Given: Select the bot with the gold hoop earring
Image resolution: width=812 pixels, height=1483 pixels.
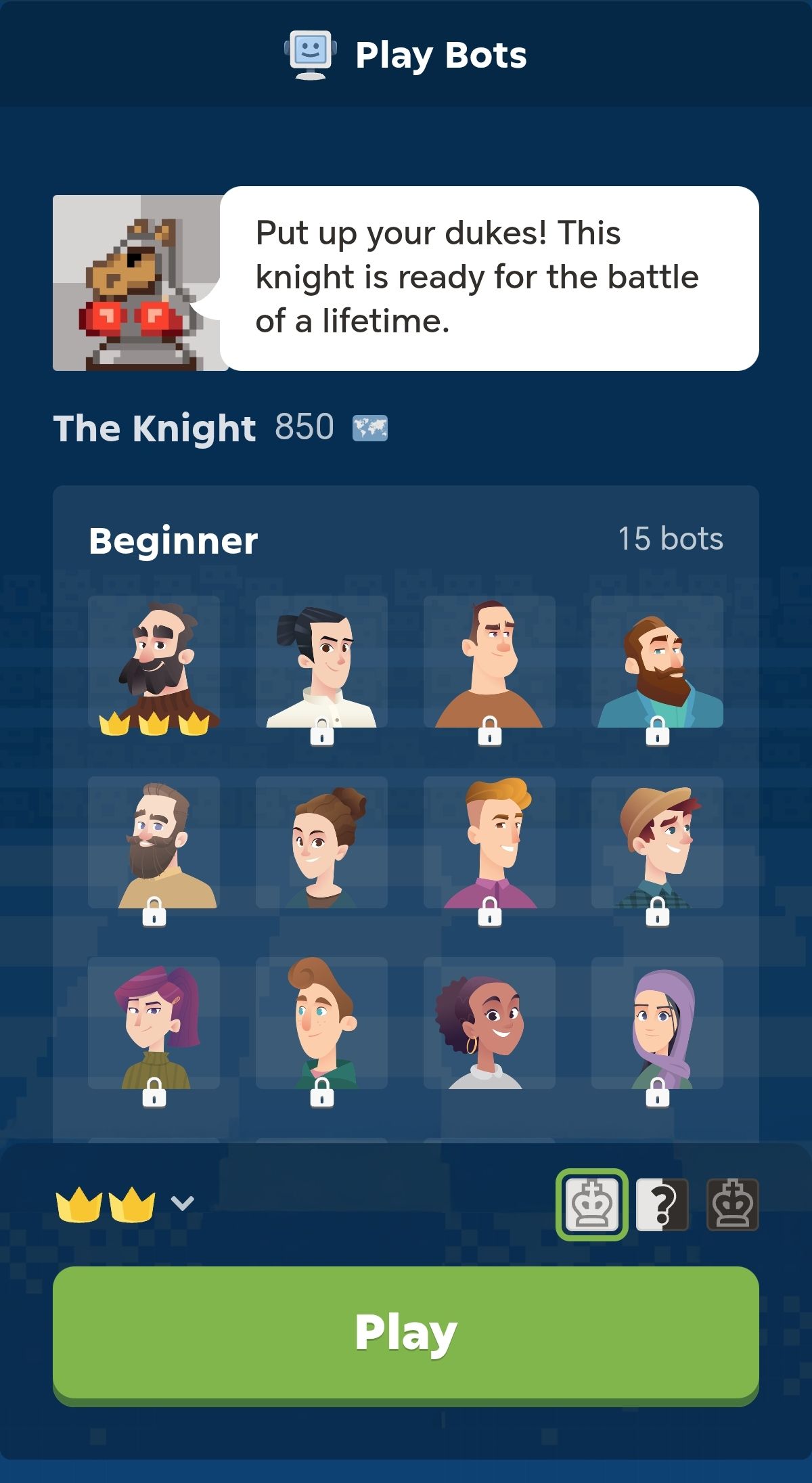Looking at the screenshot, I should coord(489,1023).
